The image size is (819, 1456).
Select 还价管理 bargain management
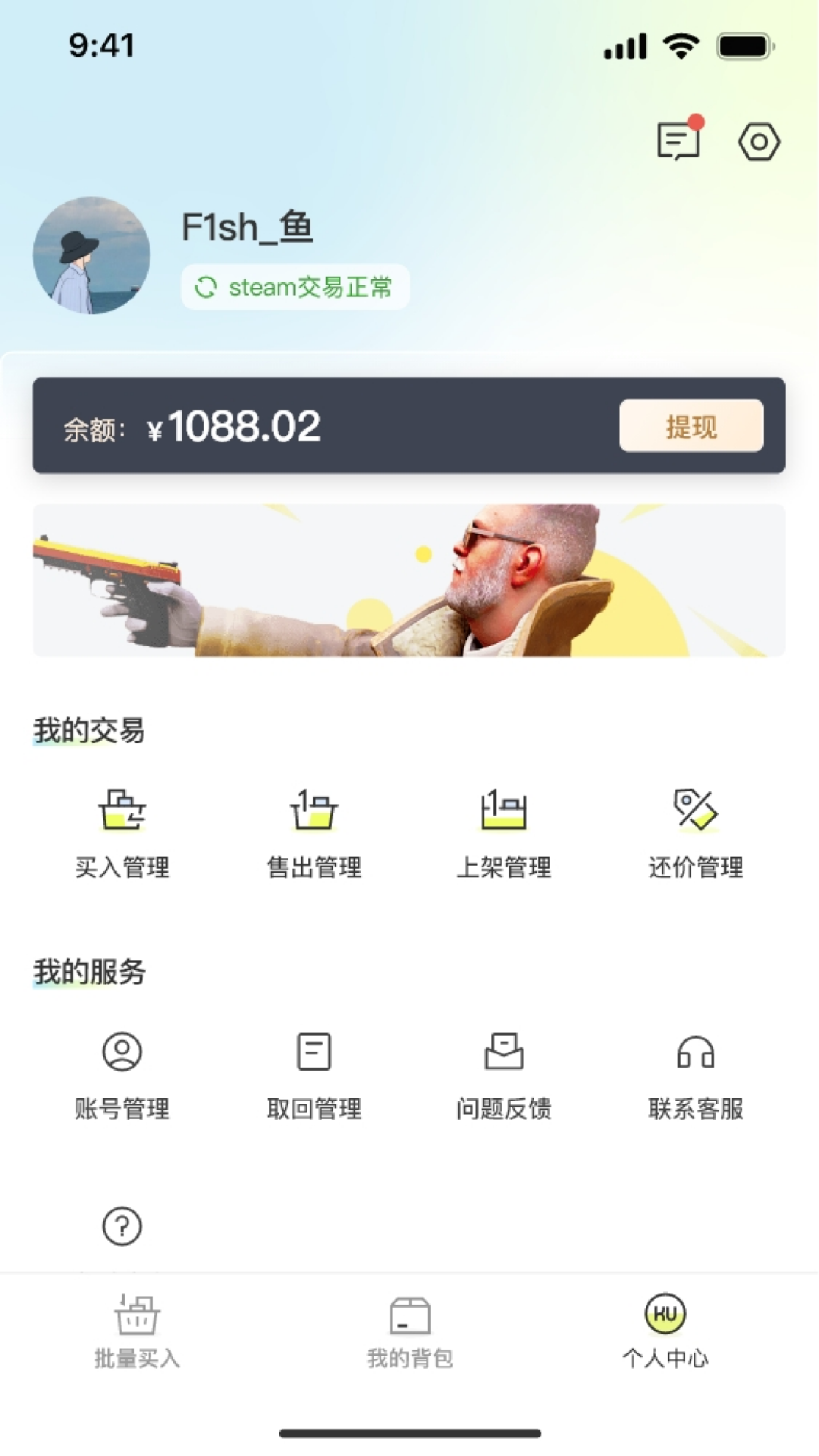tap(695, 833)
